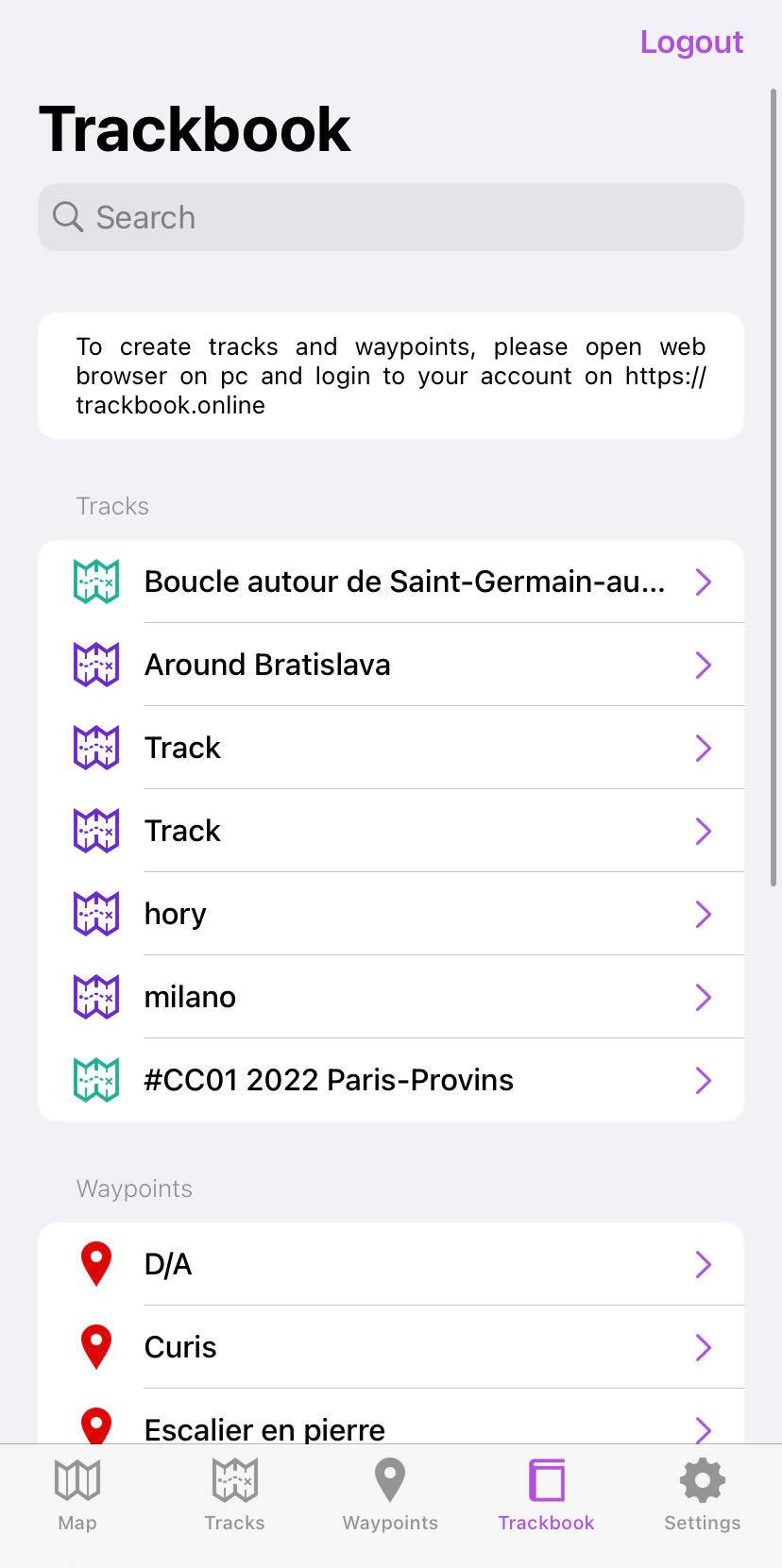The width and height of the screenshot is (782, 1568).
Task: View the milano track
Action: [391, 997]
